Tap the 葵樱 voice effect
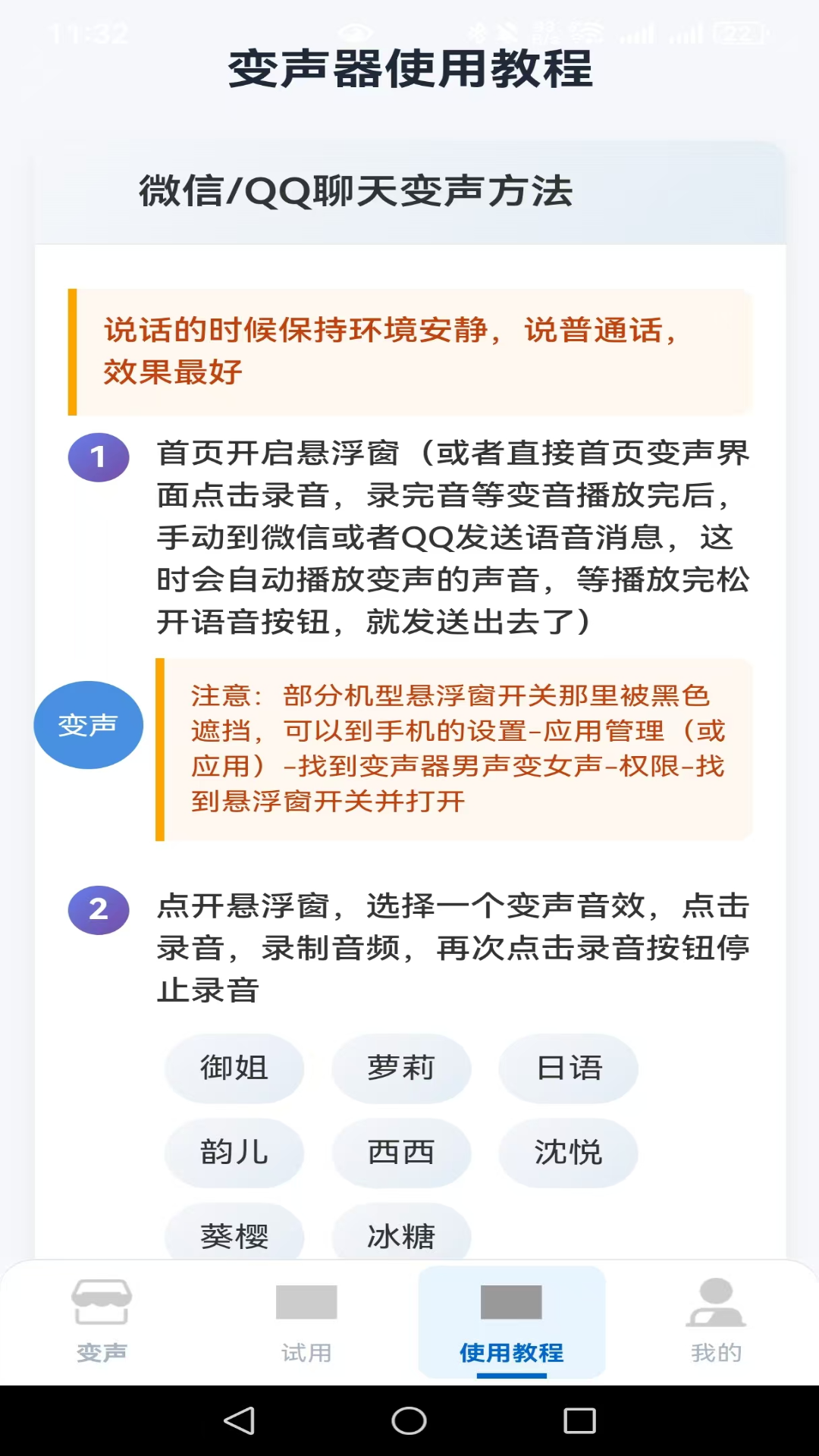The width and height of the screenshot is (819, 1456). [234, 1236]
